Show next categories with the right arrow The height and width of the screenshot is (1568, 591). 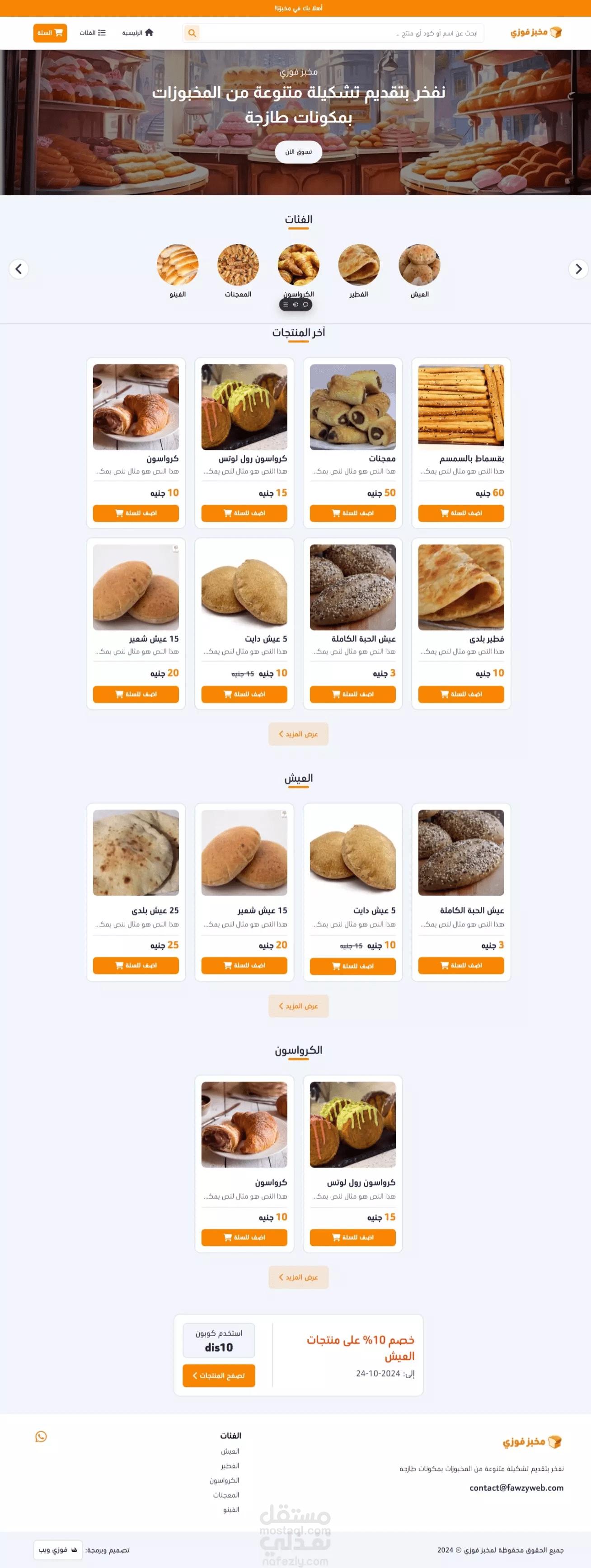click(577, 268)
